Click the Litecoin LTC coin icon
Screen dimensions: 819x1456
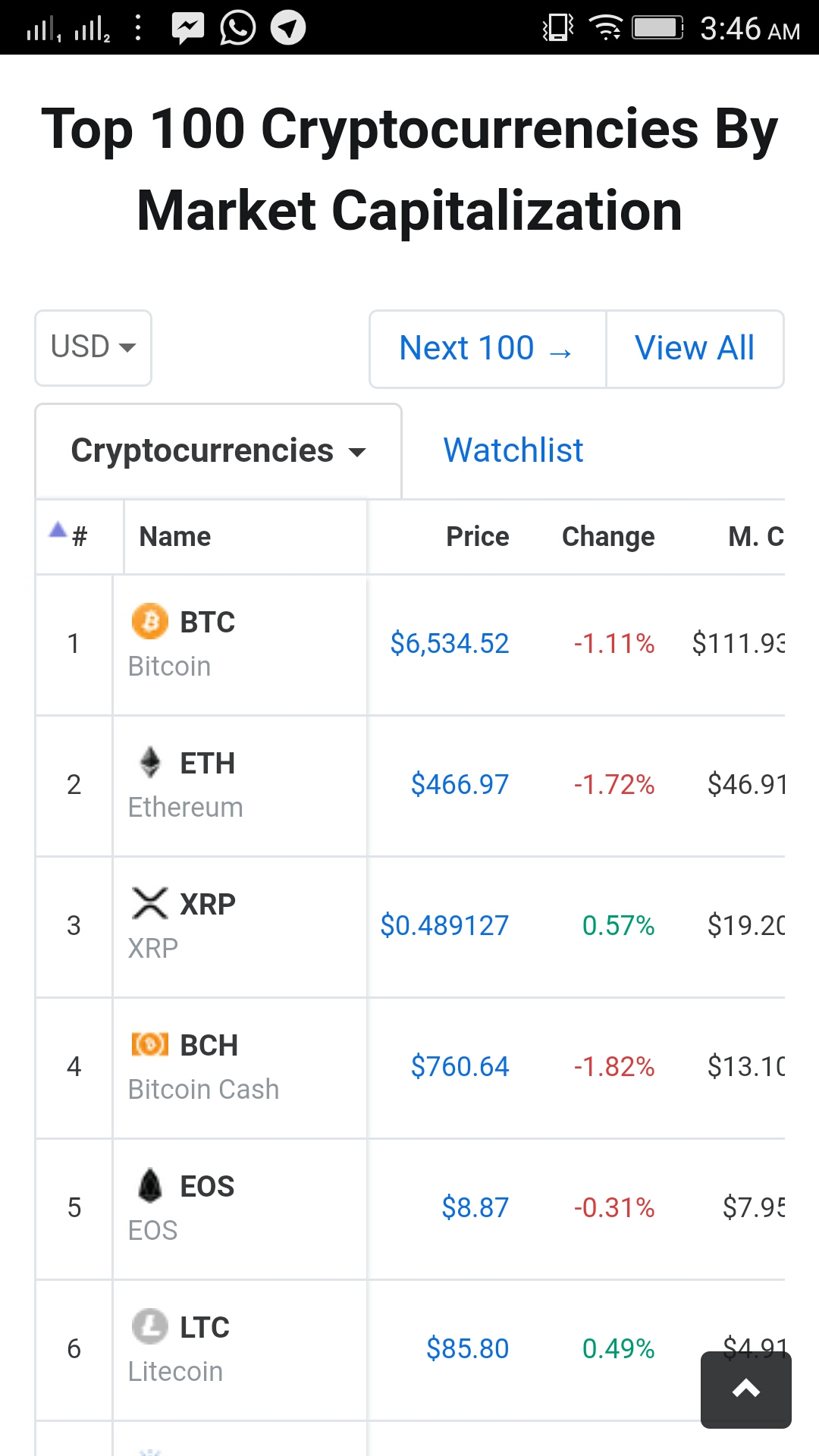coord(150,1326)
